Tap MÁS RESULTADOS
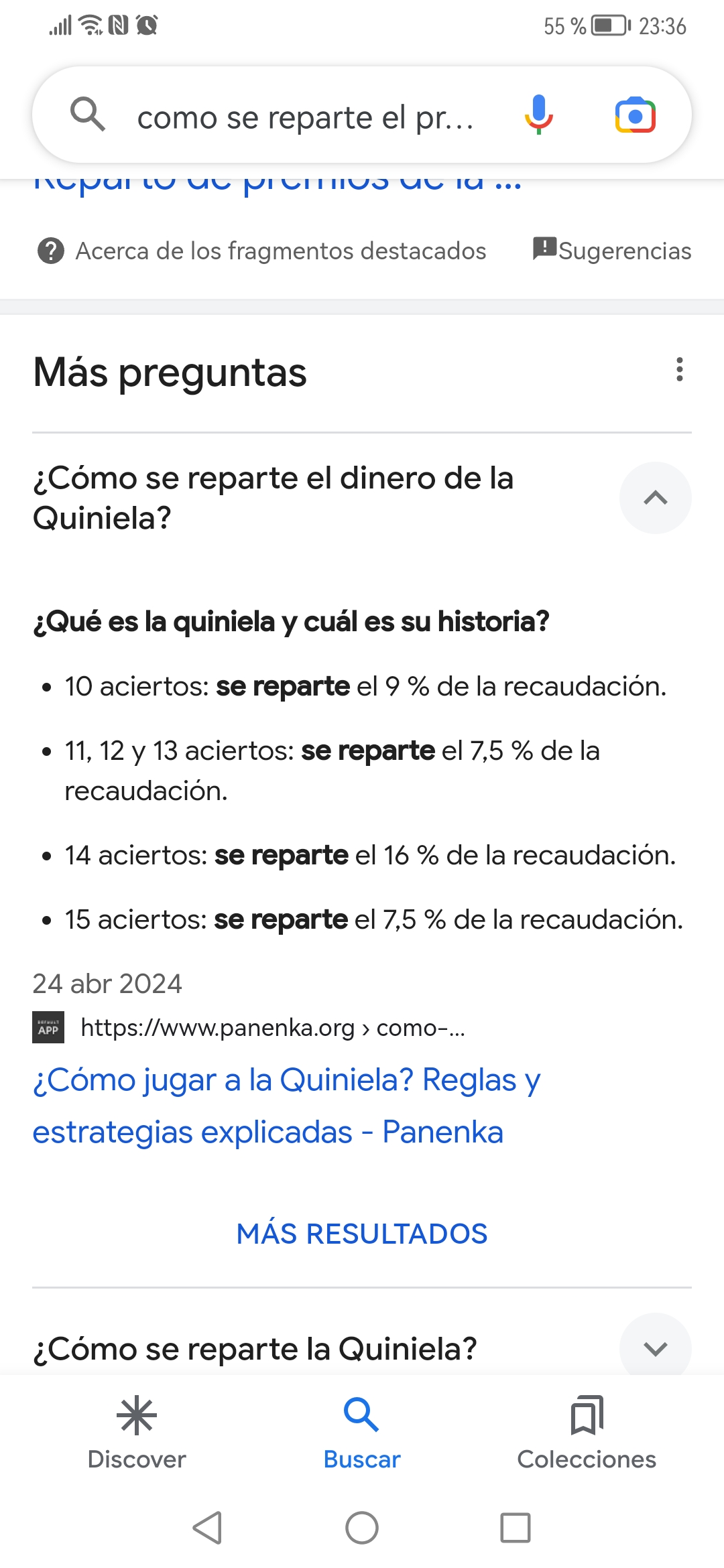Image resolution: width=724 pixels, height=1568 pixels. point(362,1234)
